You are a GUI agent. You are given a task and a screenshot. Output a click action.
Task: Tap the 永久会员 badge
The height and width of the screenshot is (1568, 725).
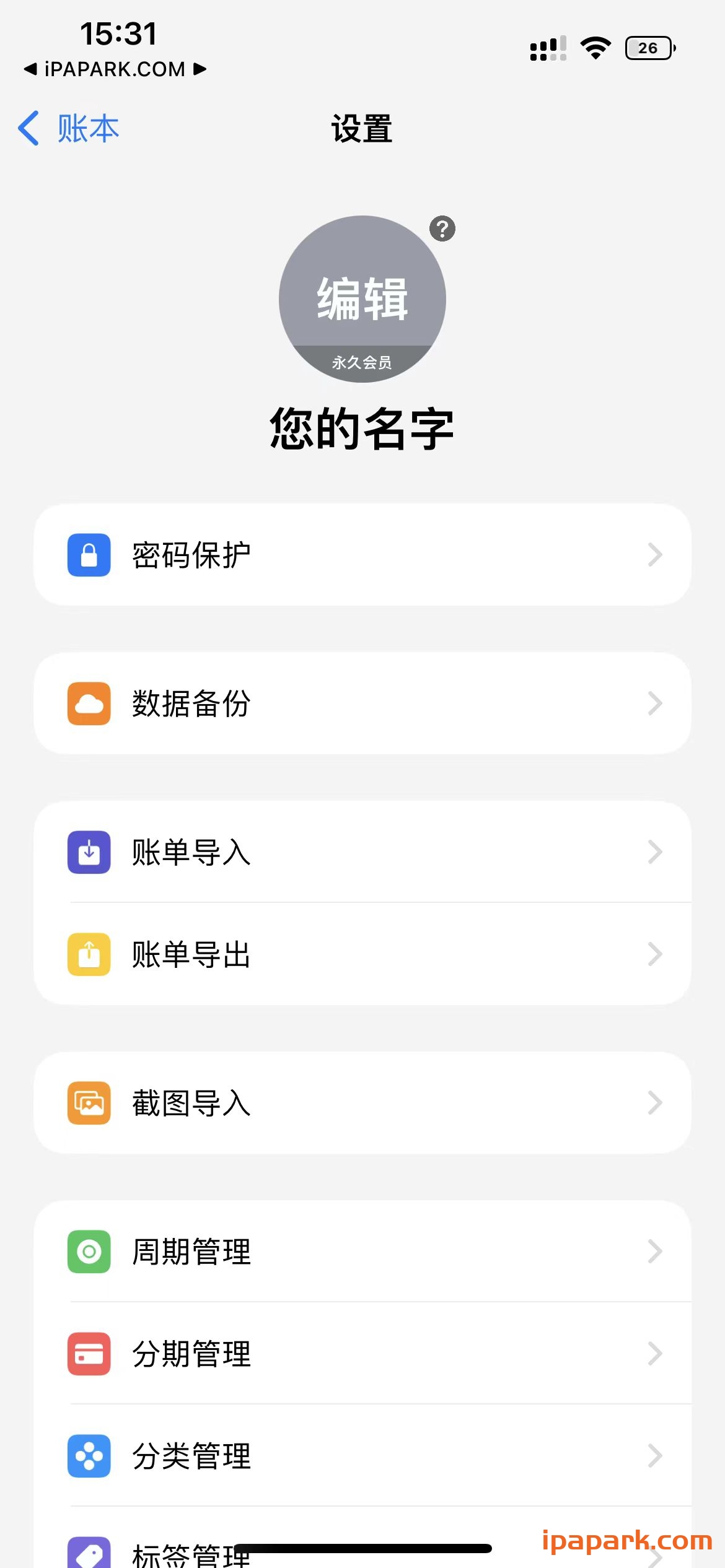[x=362, y=364]
